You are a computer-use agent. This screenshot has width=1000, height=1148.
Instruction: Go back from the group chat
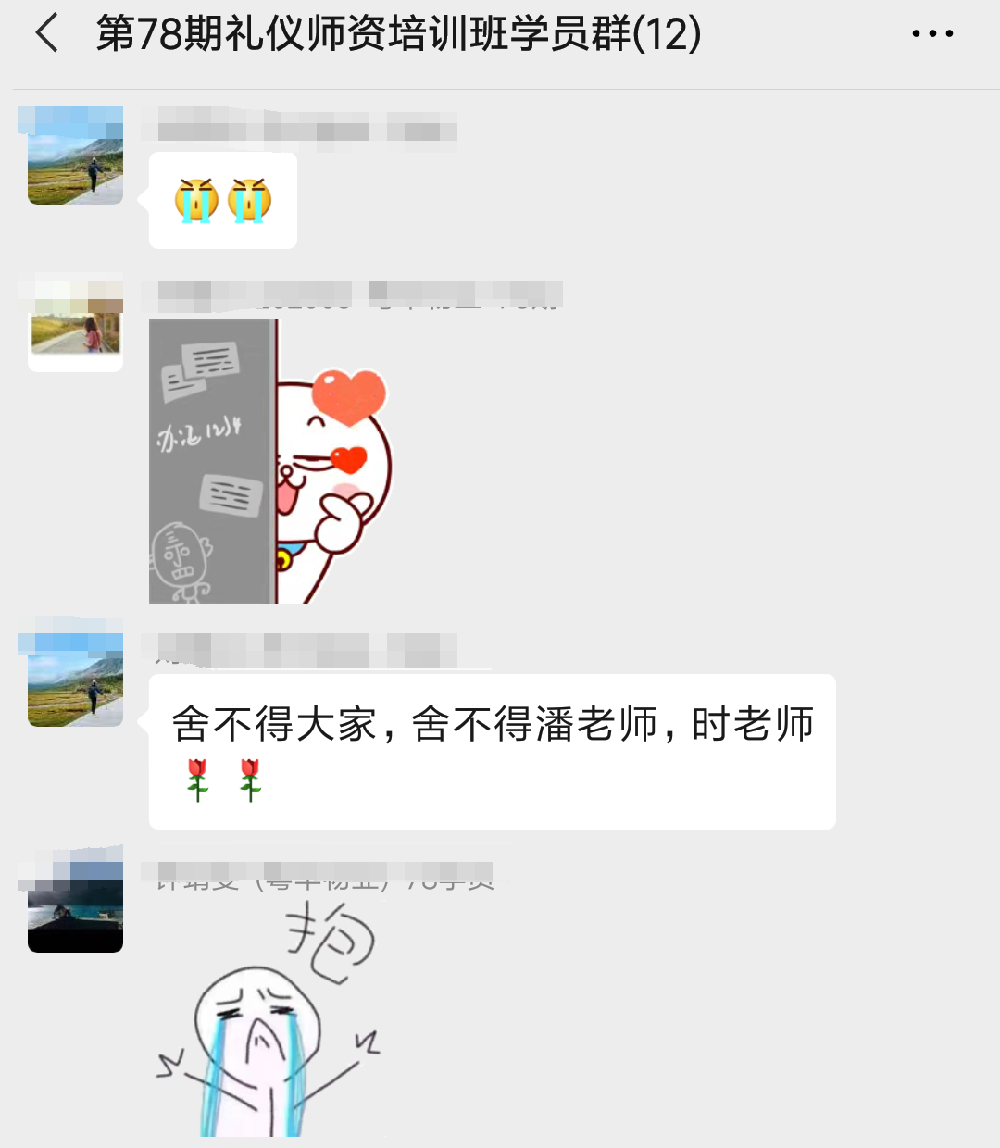[47, 35]
